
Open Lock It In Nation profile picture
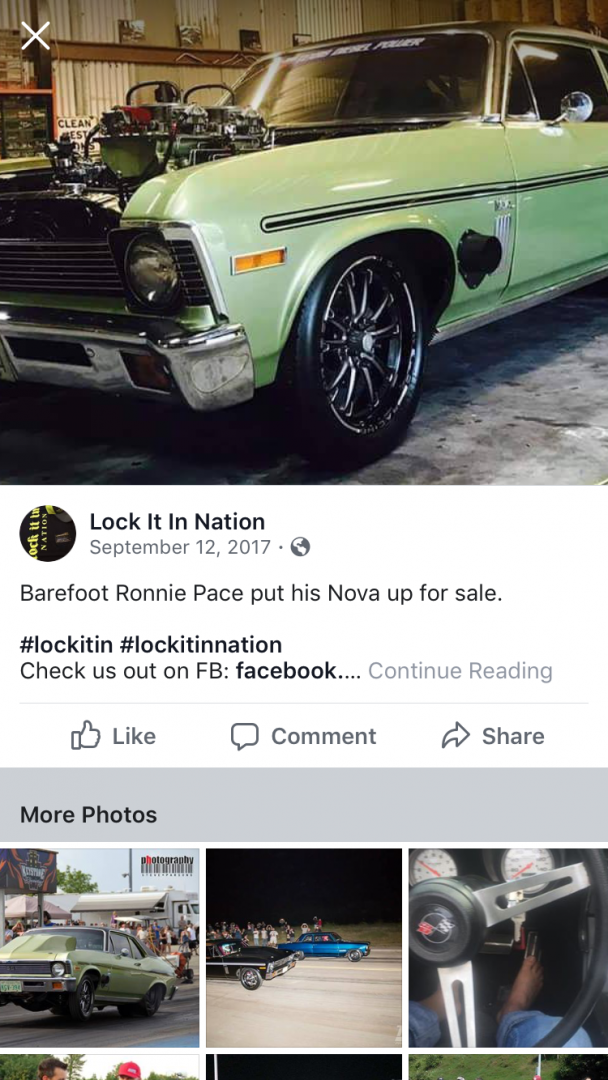(48, 533)
